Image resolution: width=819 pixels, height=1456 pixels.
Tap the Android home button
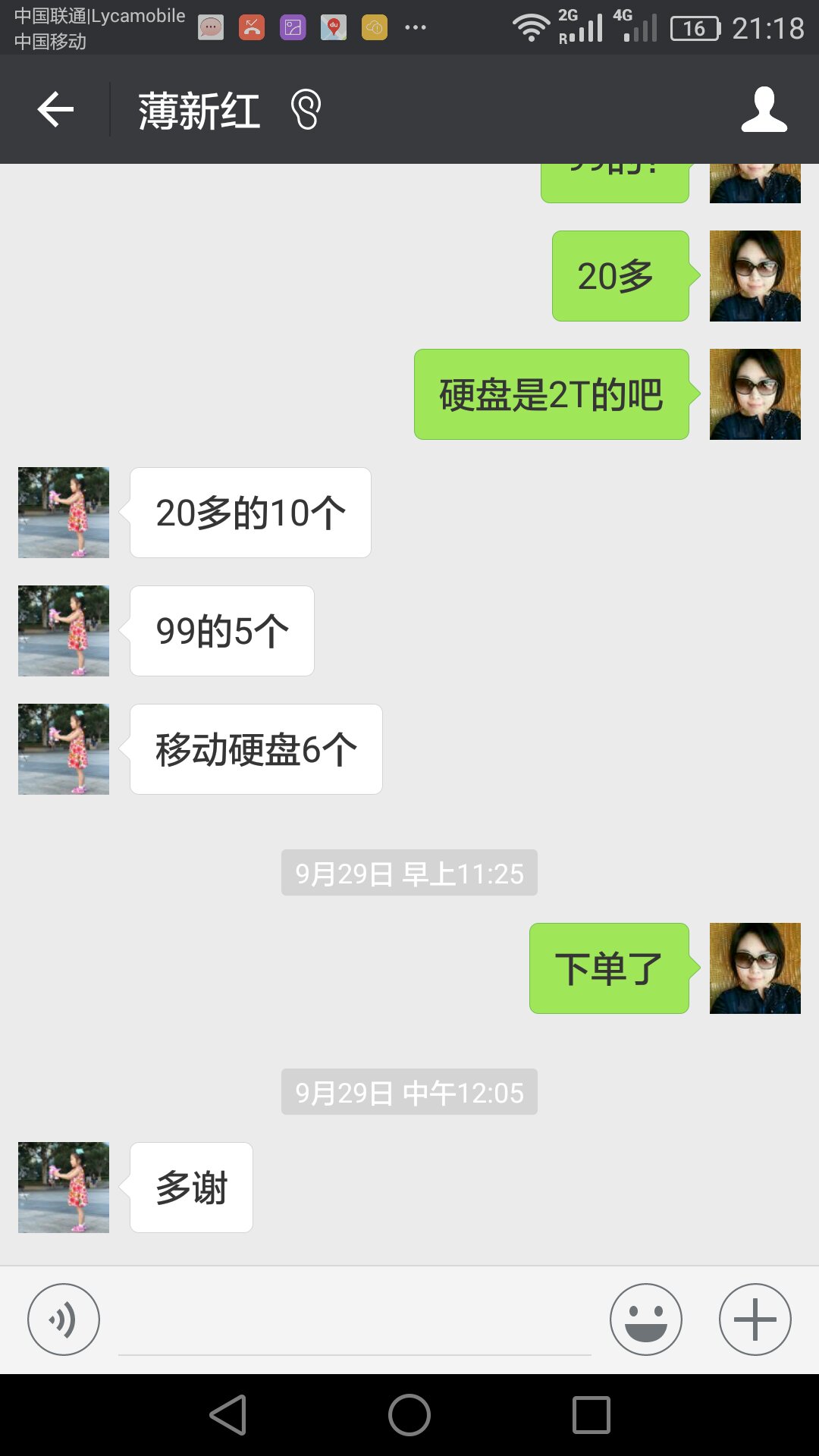[409, 1415]
